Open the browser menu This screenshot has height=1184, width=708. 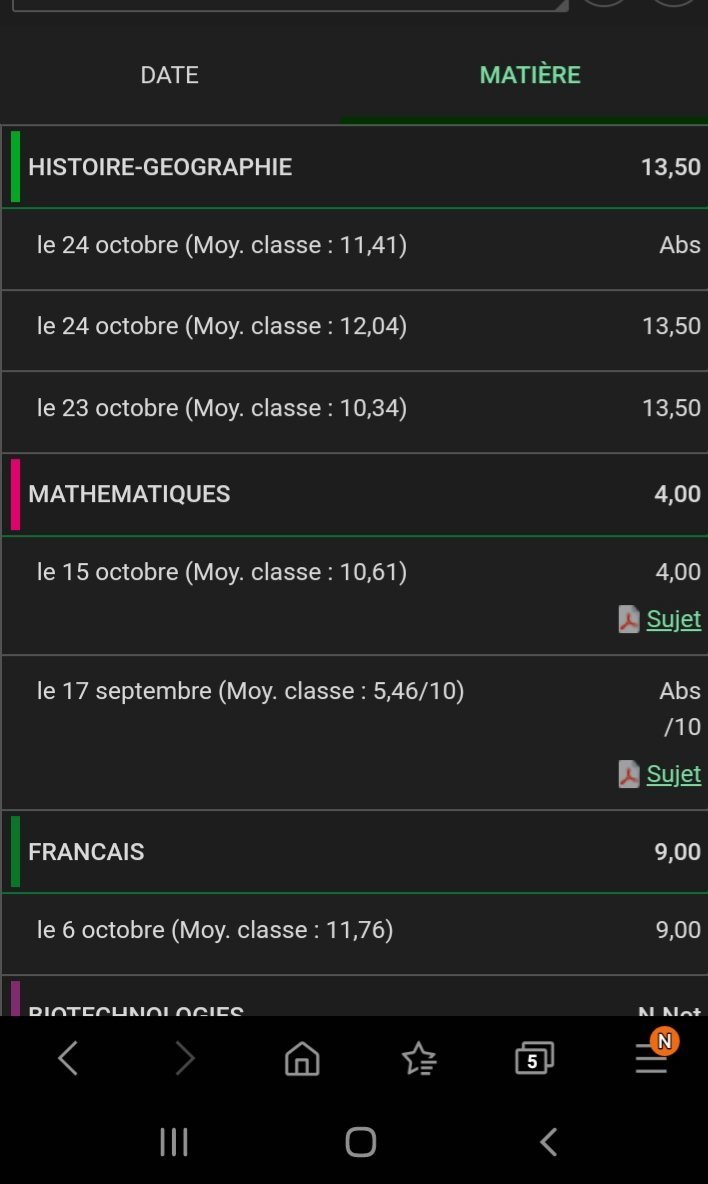click(x=652, y=1057)
